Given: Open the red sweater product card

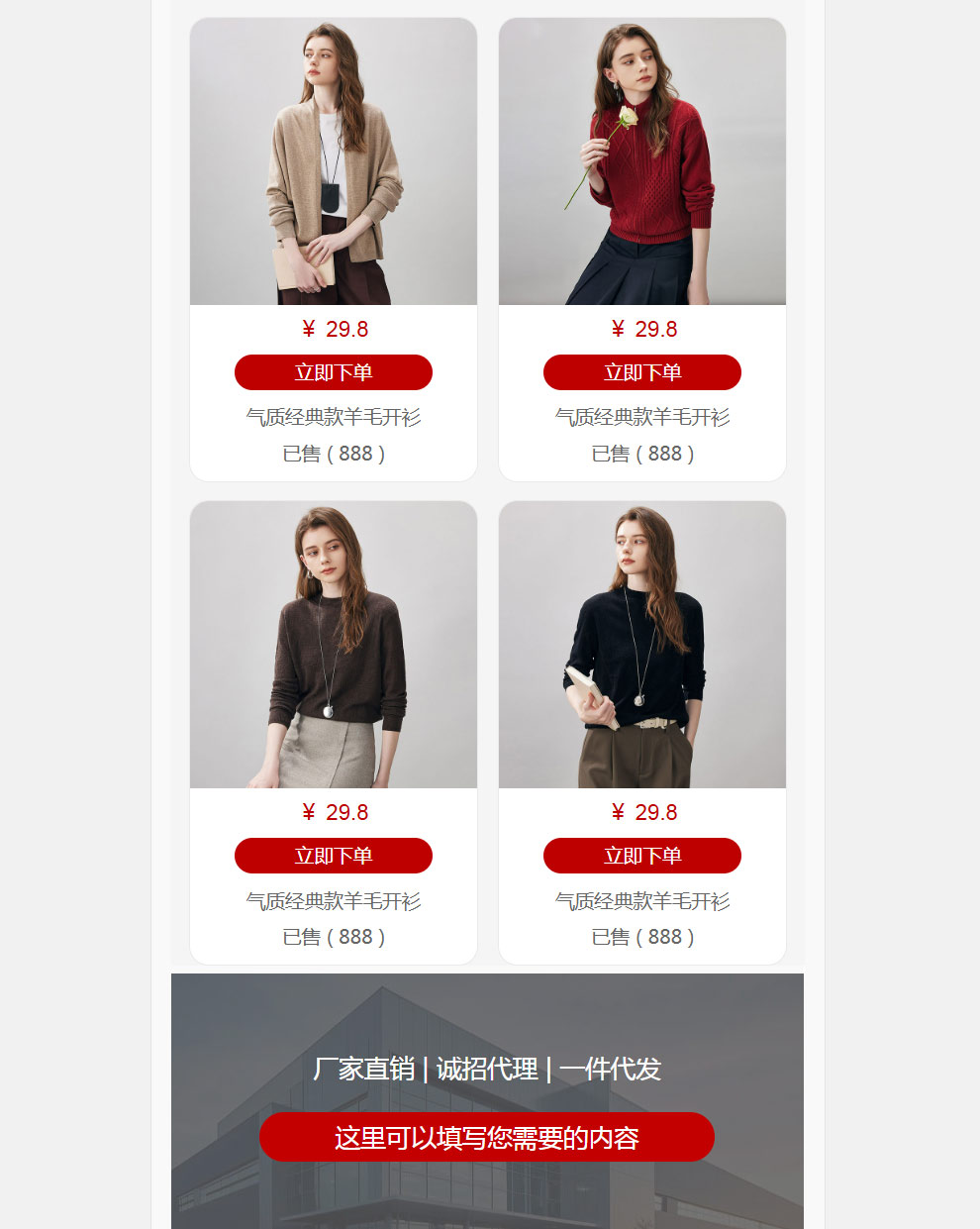Looking at the screenshot, I should point(642,161).
